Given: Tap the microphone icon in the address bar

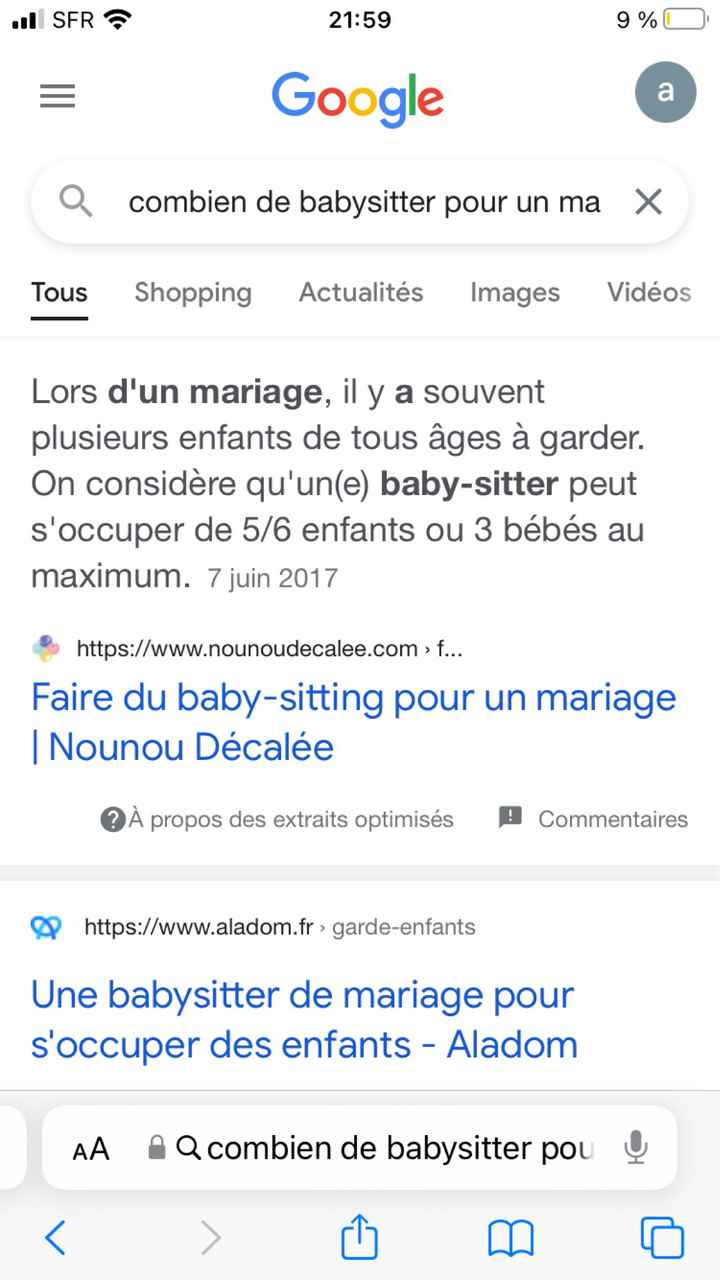Looking at the screenshot, I should point(637,1147).
